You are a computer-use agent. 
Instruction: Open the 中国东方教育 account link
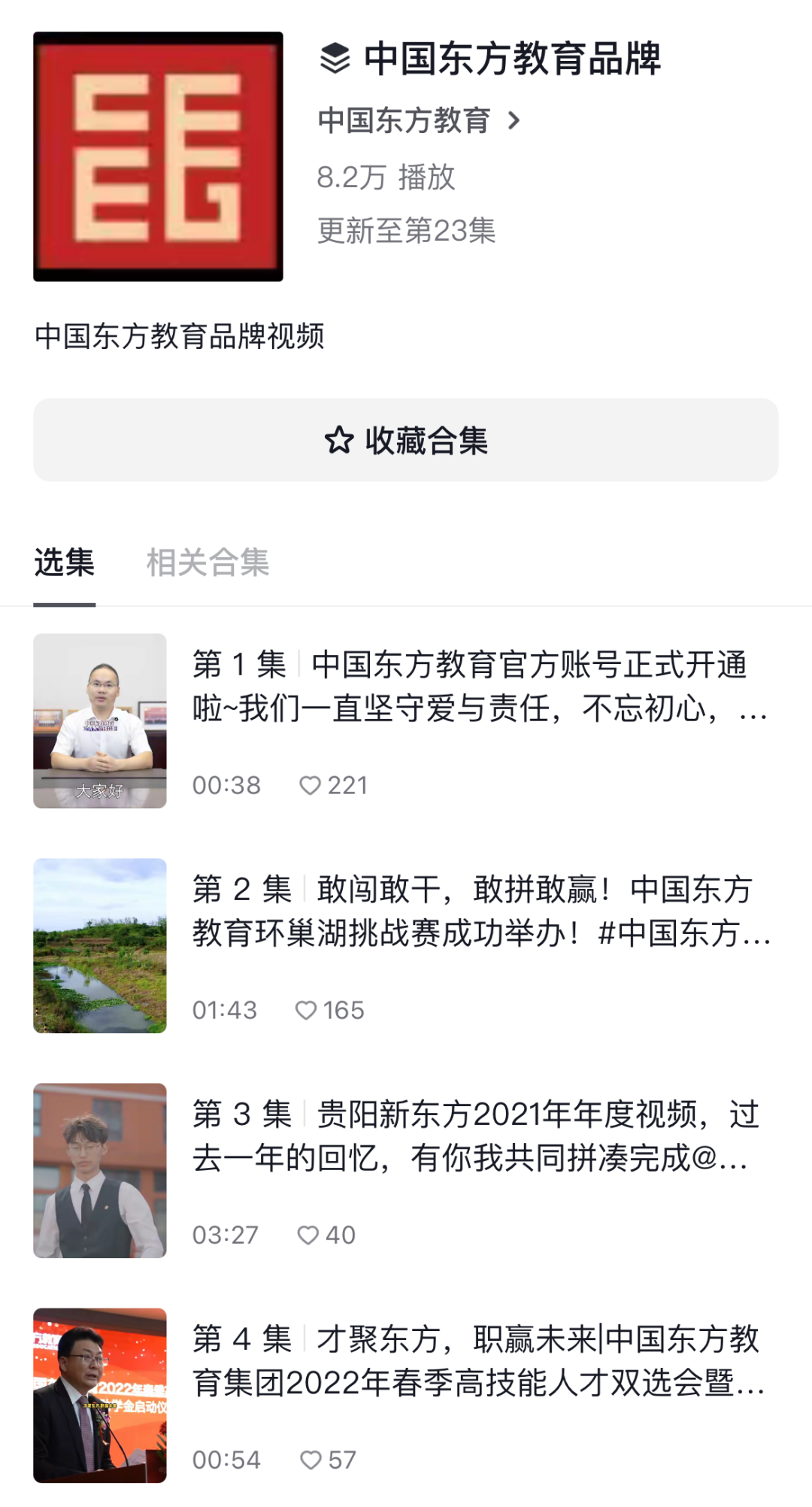click(x=419, y=120)
